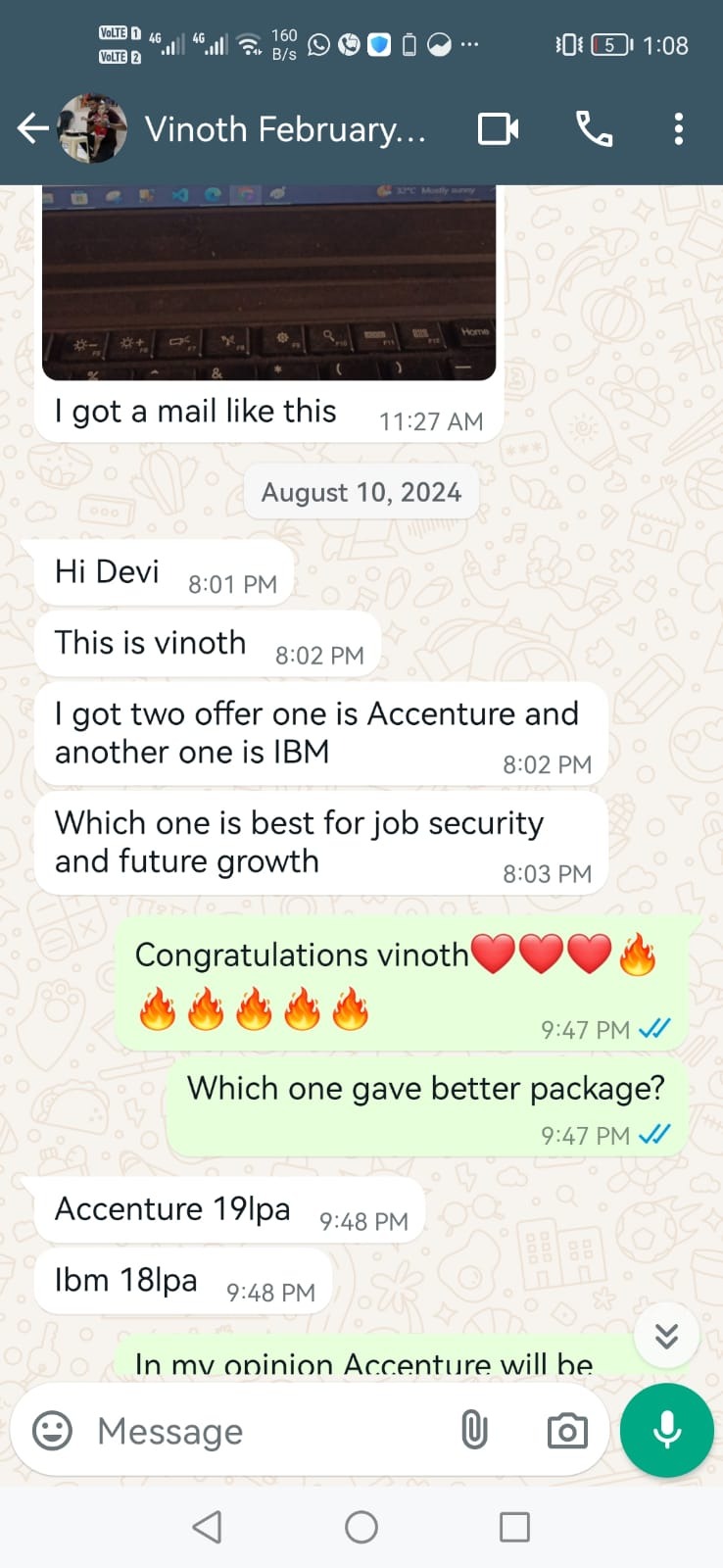723x1568 pixels.
Task: Open the laptop photo message
Action: (x=268, y=284)
